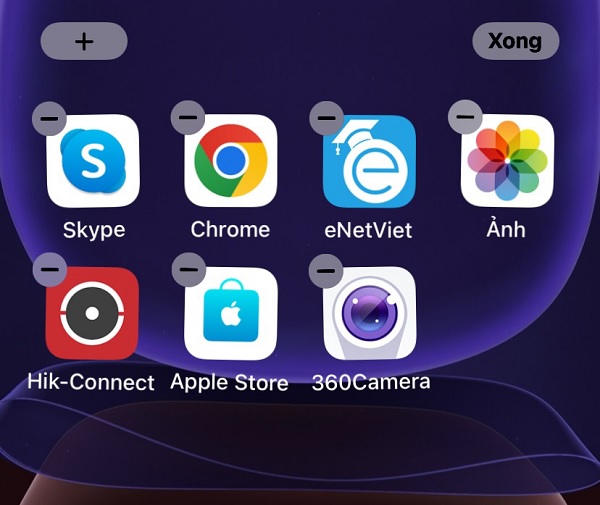Image resolution: width=600 pixels, height=505 pixels.
Task: Tap the plus button to add widgets
Action: 84,41
